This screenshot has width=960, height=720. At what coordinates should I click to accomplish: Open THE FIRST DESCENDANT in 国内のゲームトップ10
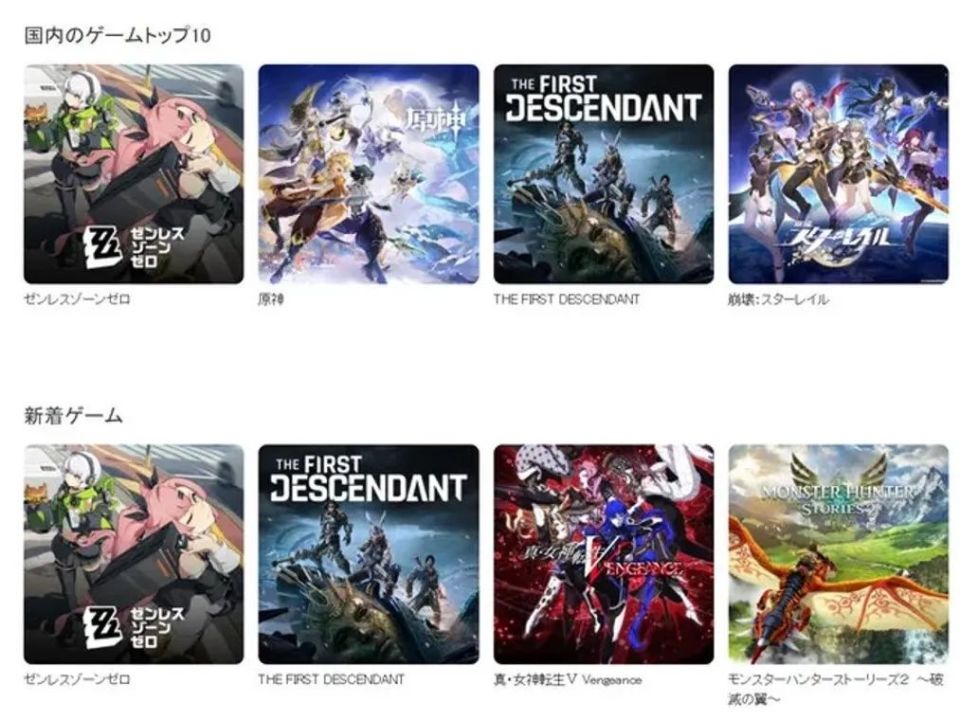(x=603, y=174)
